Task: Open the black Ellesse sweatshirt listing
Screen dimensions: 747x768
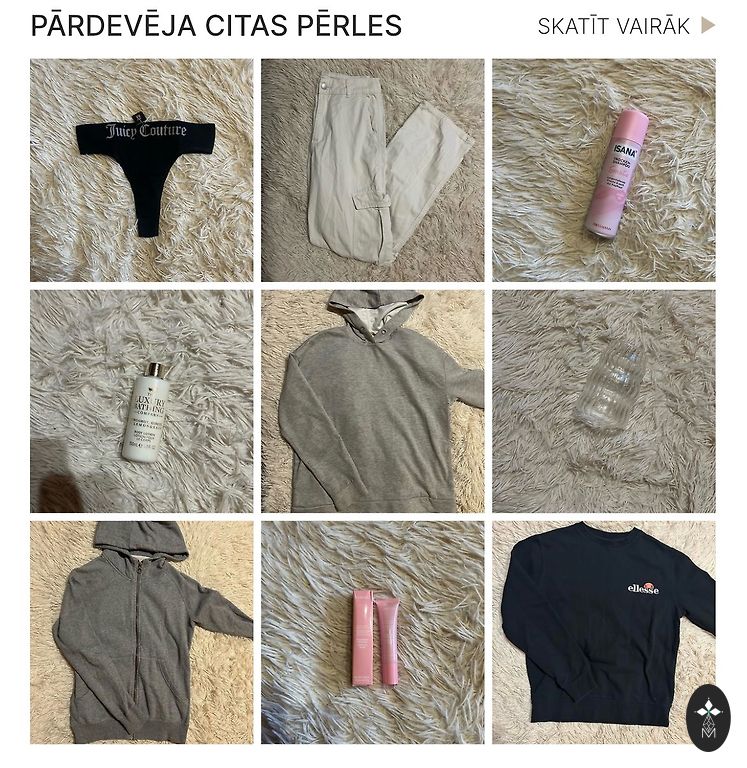Action: 603,632
